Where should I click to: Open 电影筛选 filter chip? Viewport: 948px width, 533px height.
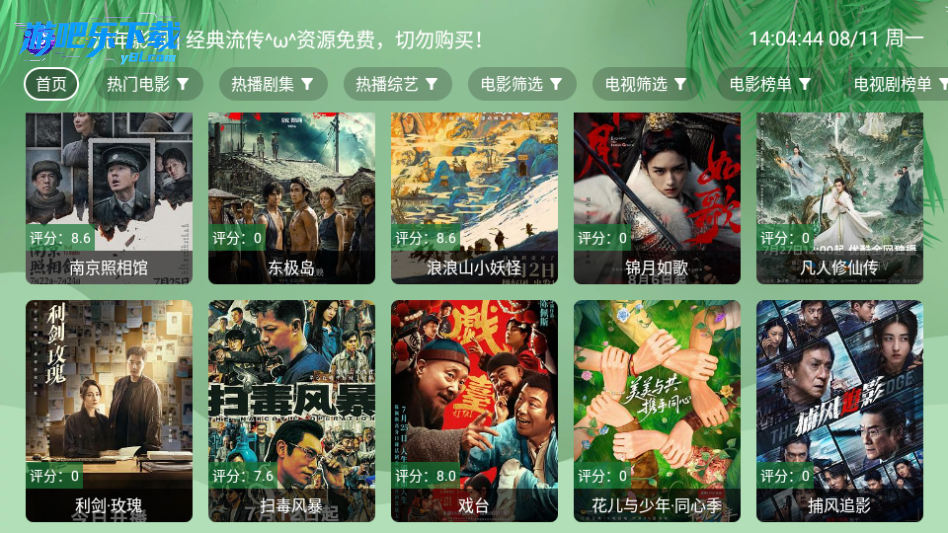(521, 84)
